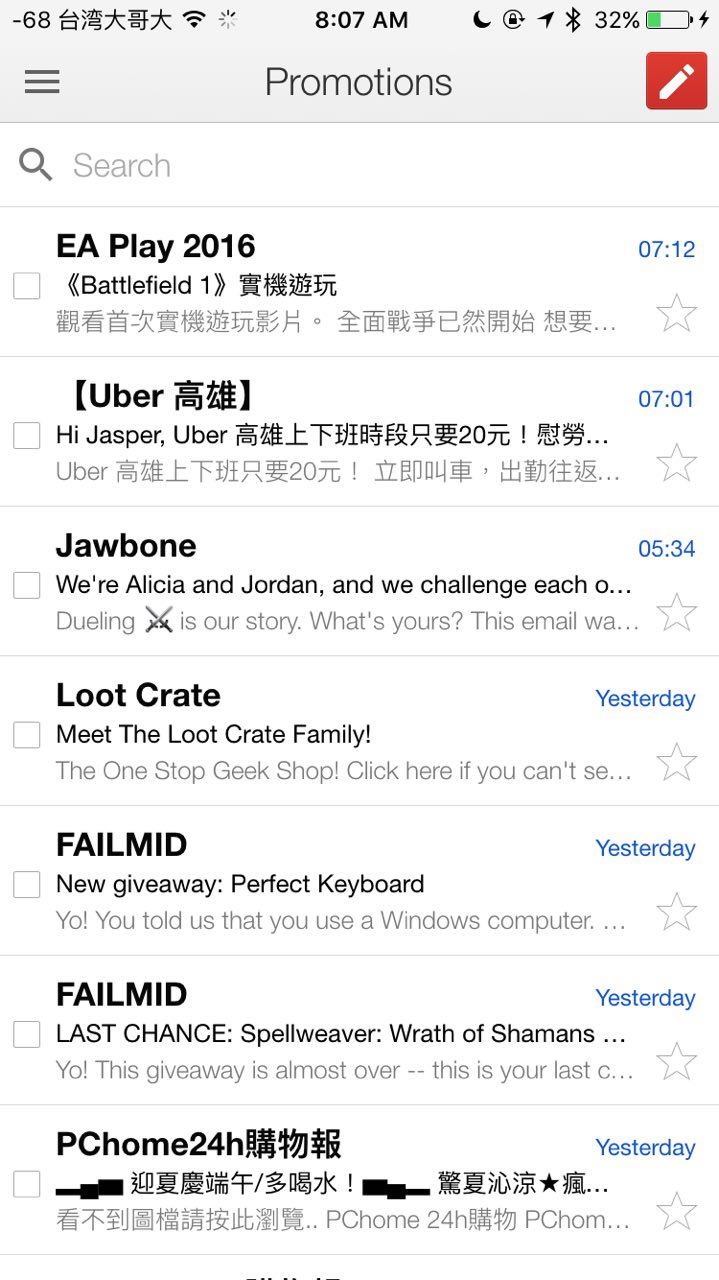This screenshot has height=1280, width=719.
Task: Star the PChome24h購物報 email
Action: point(677,1211)
